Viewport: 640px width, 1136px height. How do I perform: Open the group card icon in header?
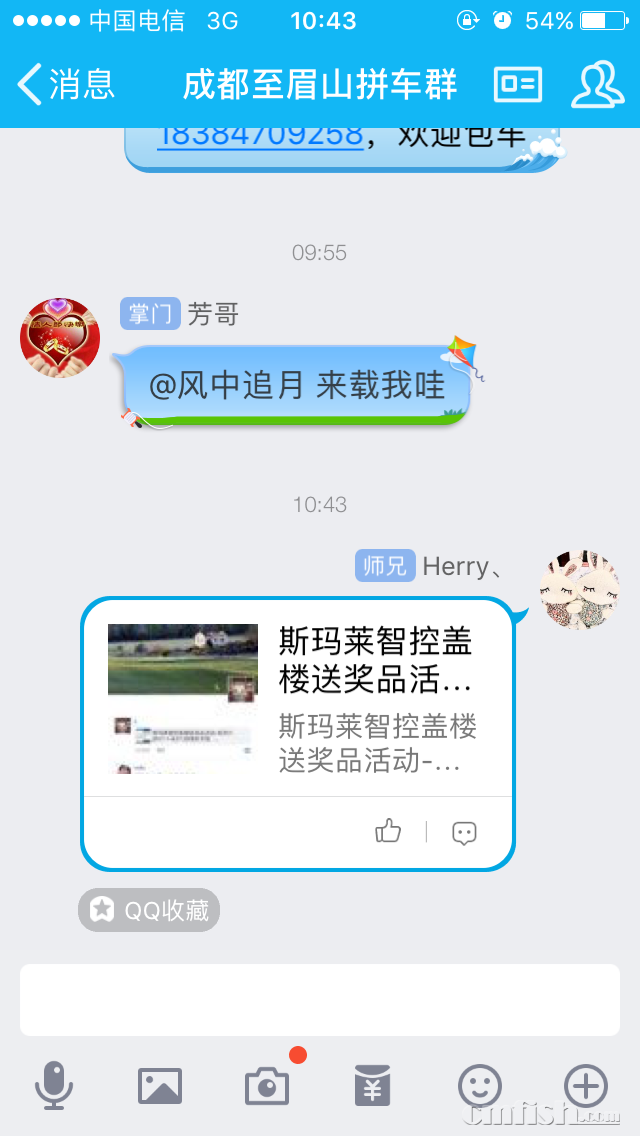(x=518, y=85)
